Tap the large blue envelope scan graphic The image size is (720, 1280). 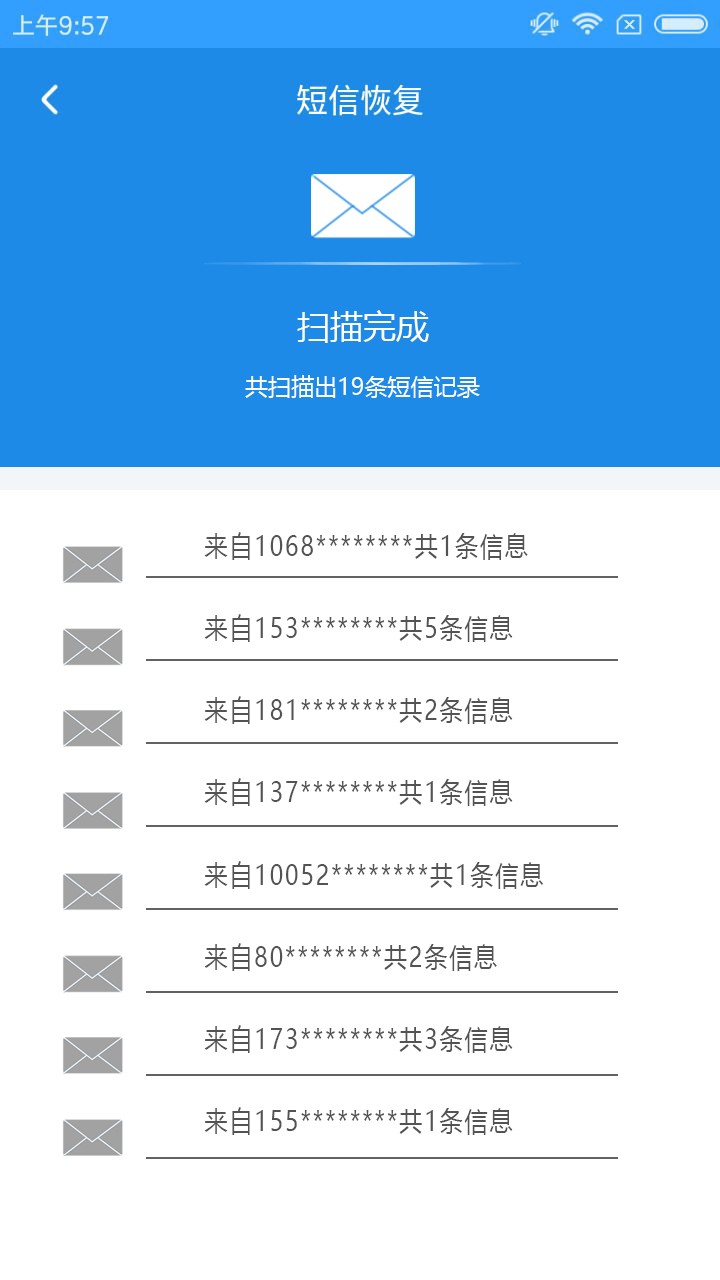coord(362,206)
